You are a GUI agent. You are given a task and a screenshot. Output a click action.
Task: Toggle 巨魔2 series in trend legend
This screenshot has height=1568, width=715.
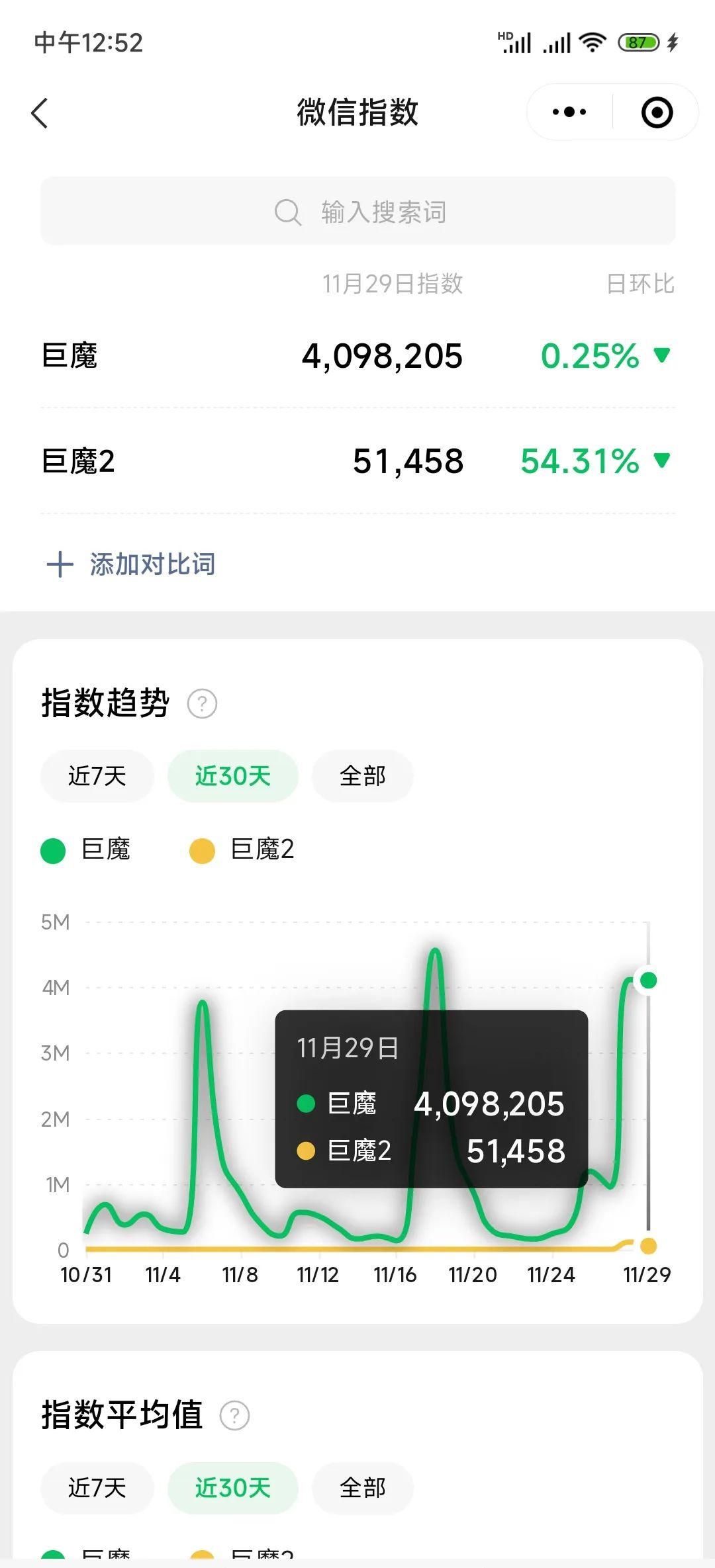click(242, 849)
